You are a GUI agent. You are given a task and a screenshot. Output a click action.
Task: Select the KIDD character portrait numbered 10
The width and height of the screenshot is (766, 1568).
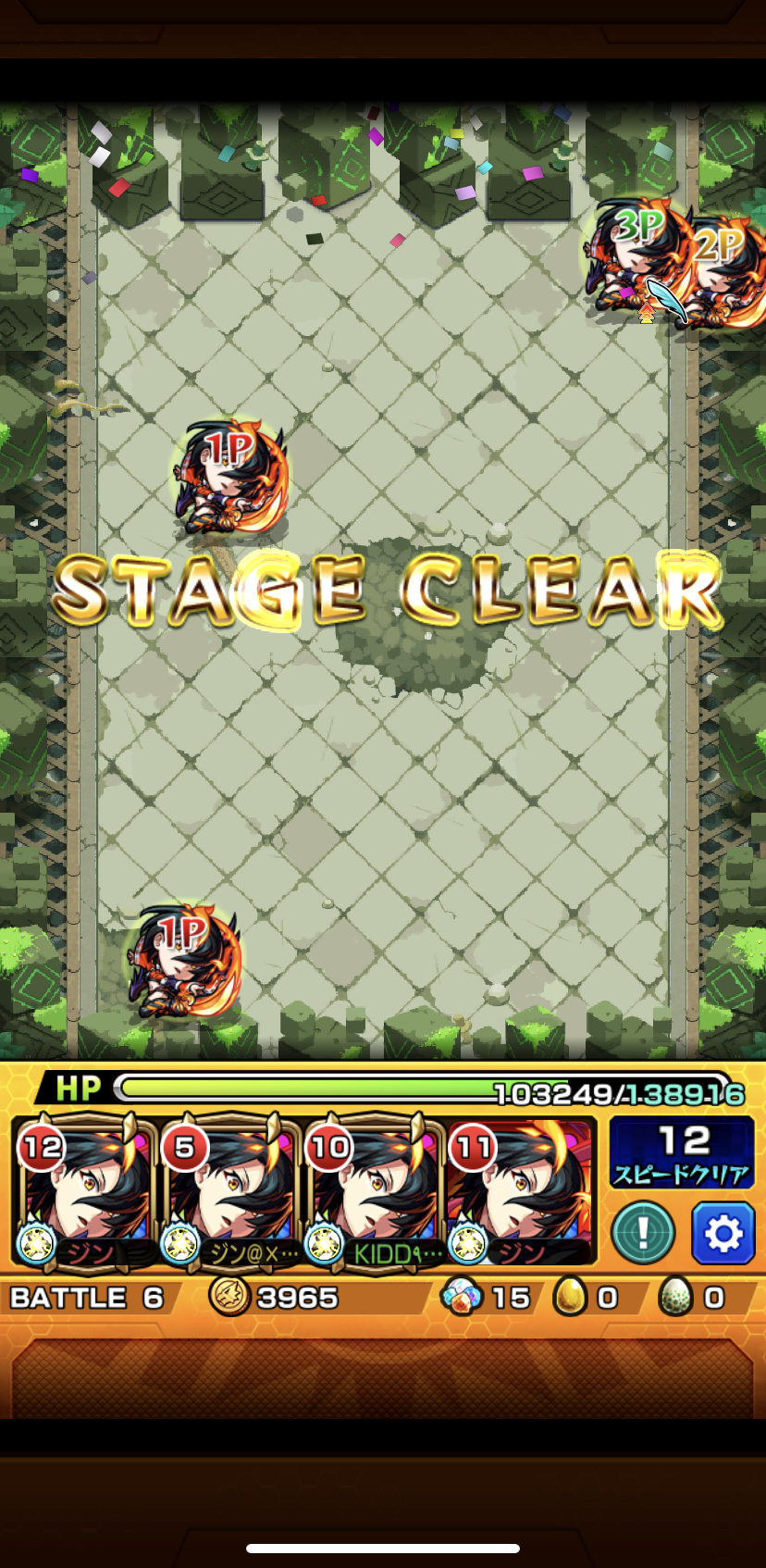tap(375, 1191)
